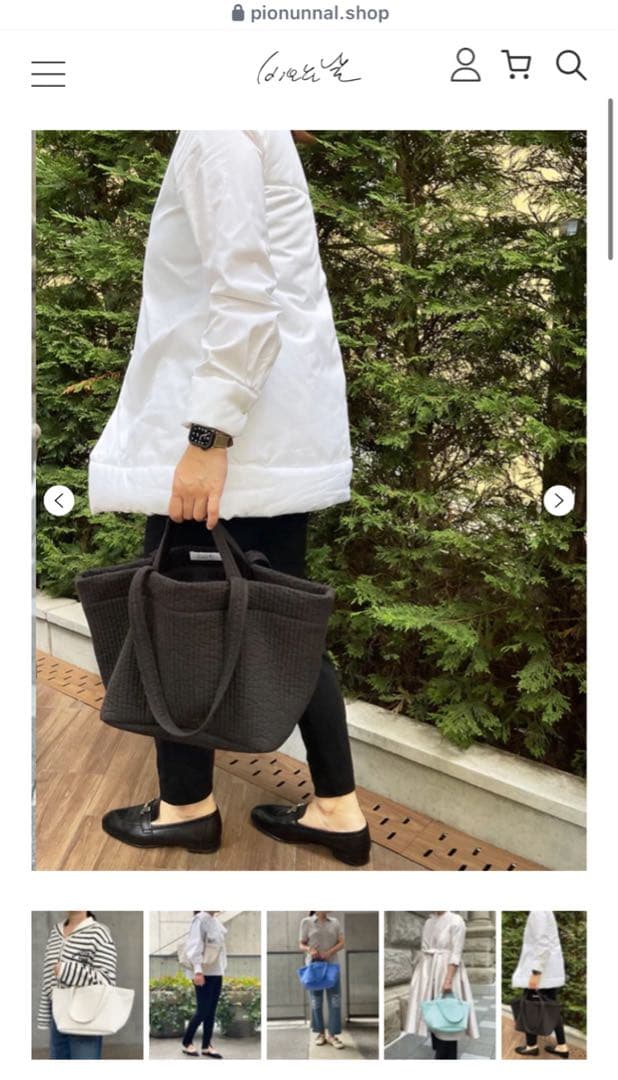Image resolution: width=618 pixels, height=1080 pixels.
Task: Select the black bag thumbnail
Action: [x=544, y=984]
